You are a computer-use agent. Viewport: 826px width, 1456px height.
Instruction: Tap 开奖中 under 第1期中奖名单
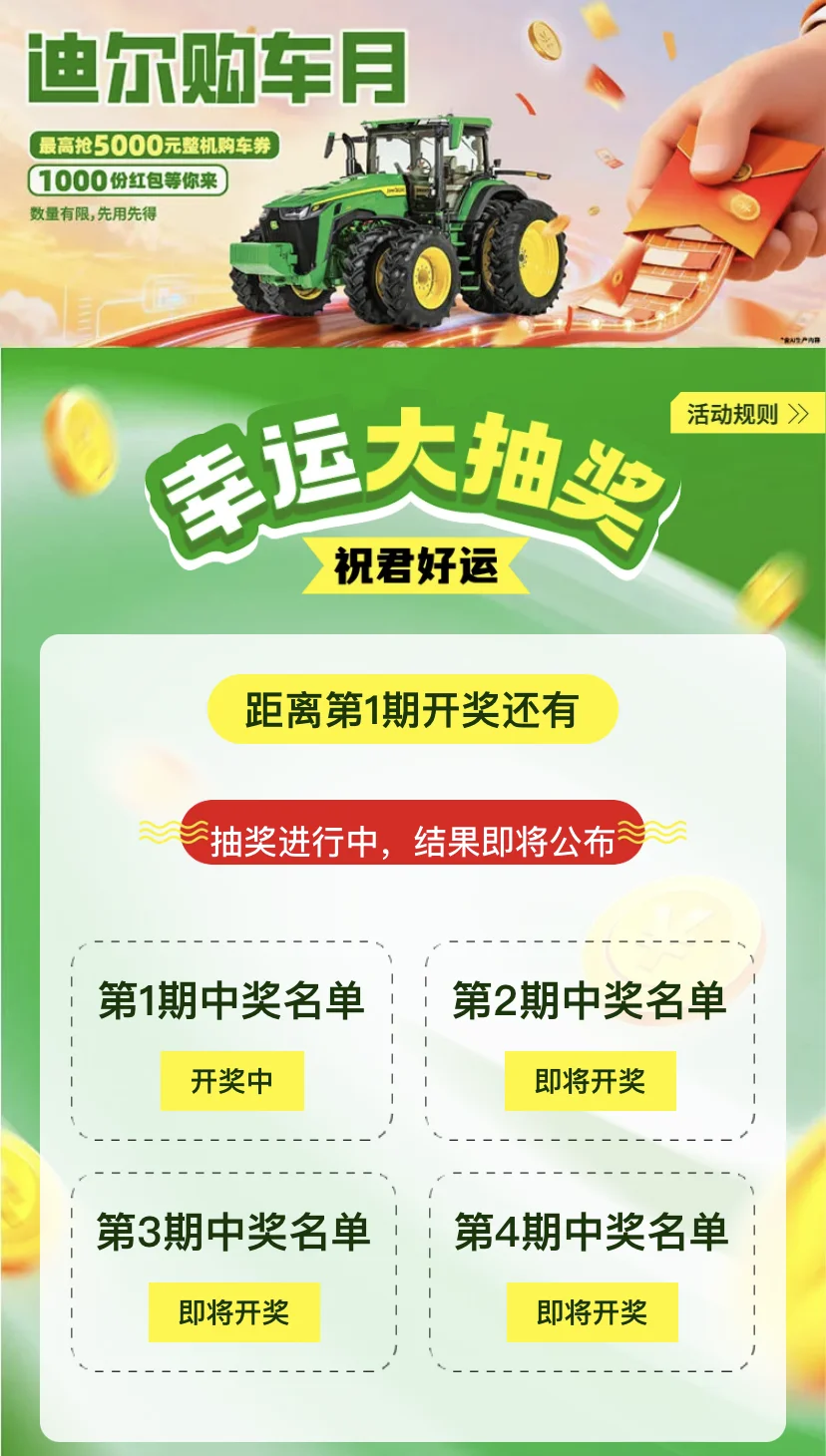(x=231, y=1081)
